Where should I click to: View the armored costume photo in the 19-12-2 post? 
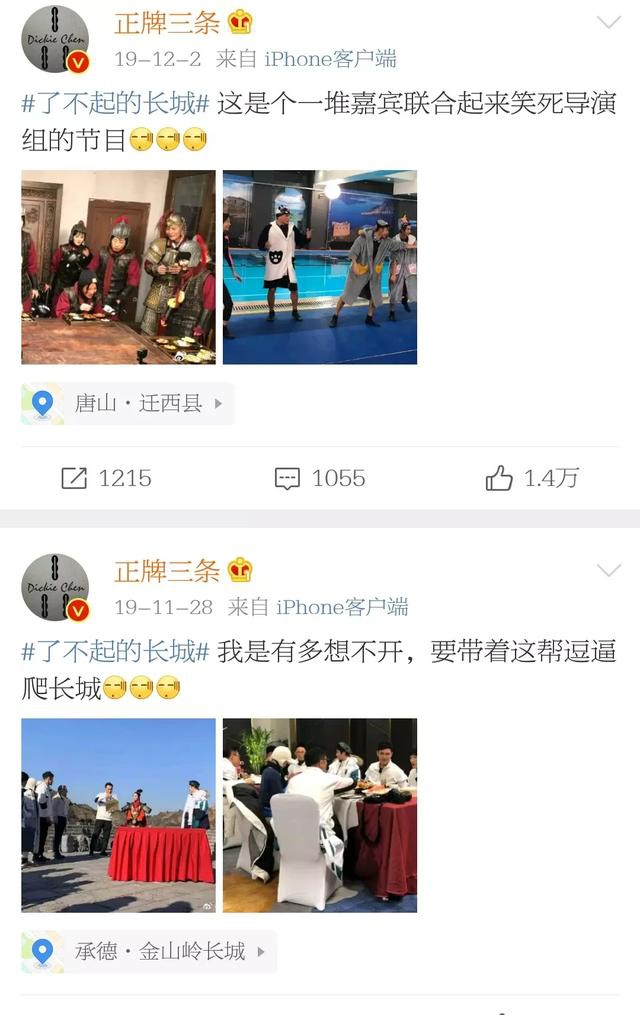(x=118, y=267)
